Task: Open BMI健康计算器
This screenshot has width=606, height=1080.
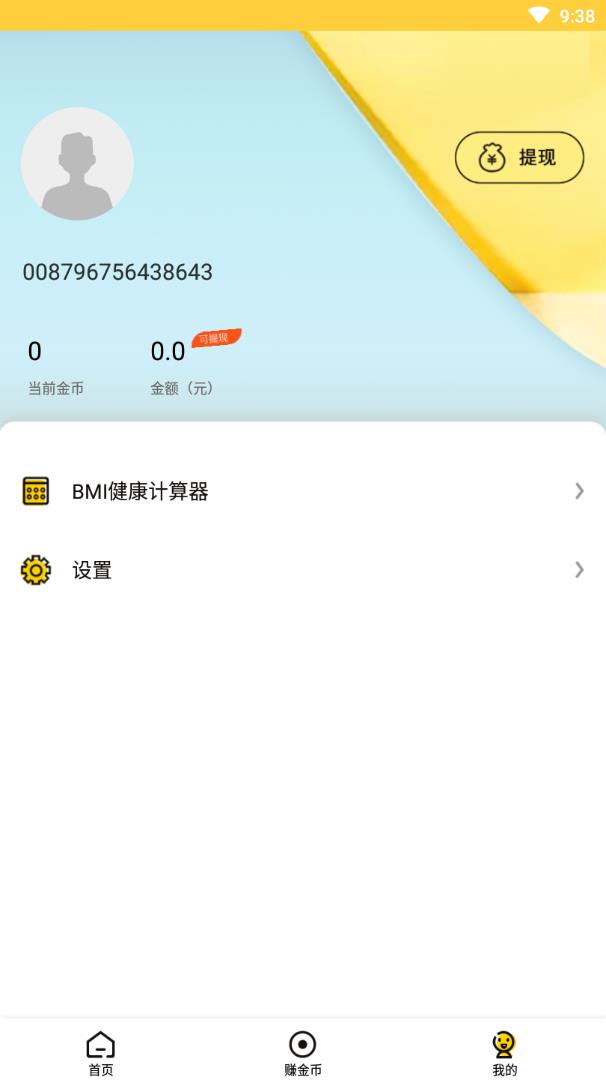Action: tap(302, 491)
